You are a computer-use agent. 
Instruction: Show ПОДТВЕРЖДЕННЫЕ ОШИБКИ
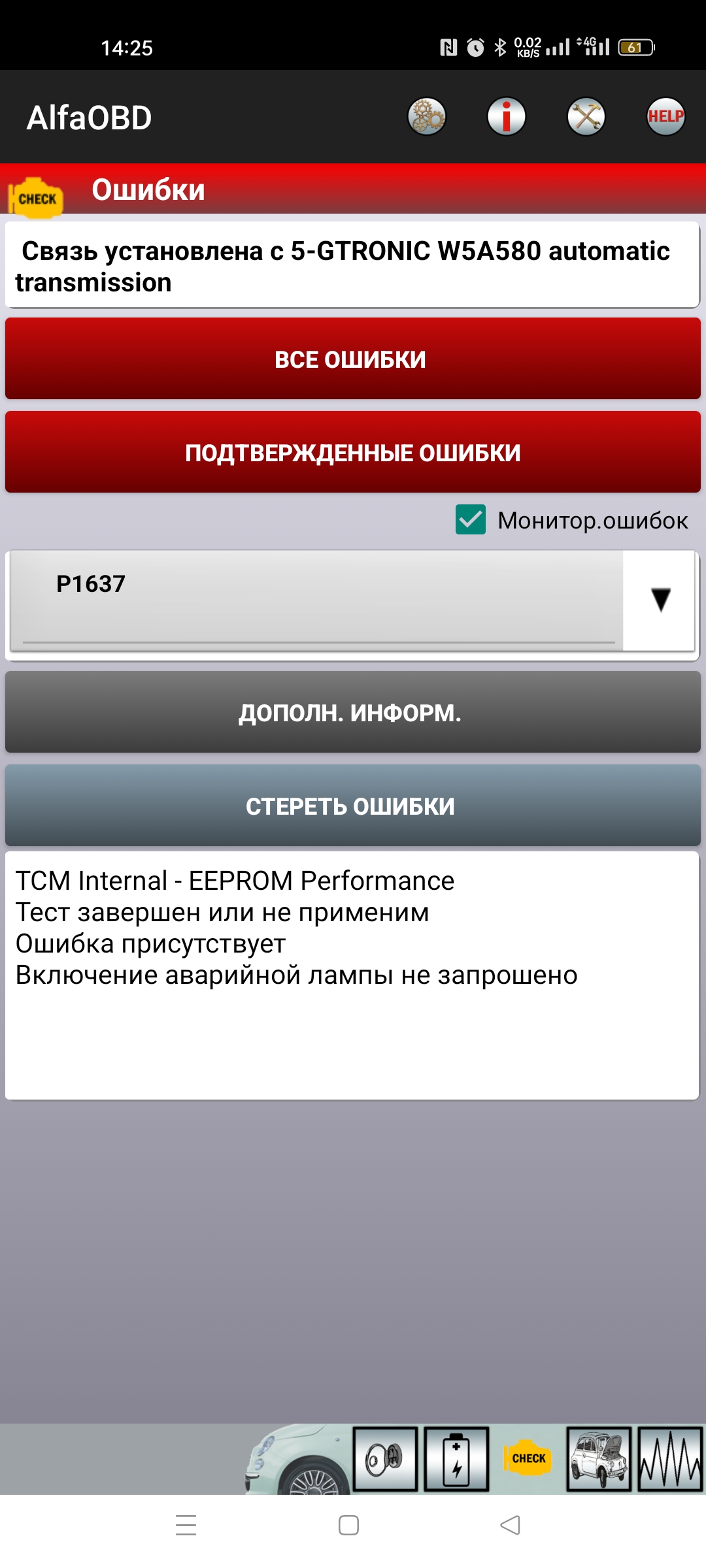[x=353, y=452]
